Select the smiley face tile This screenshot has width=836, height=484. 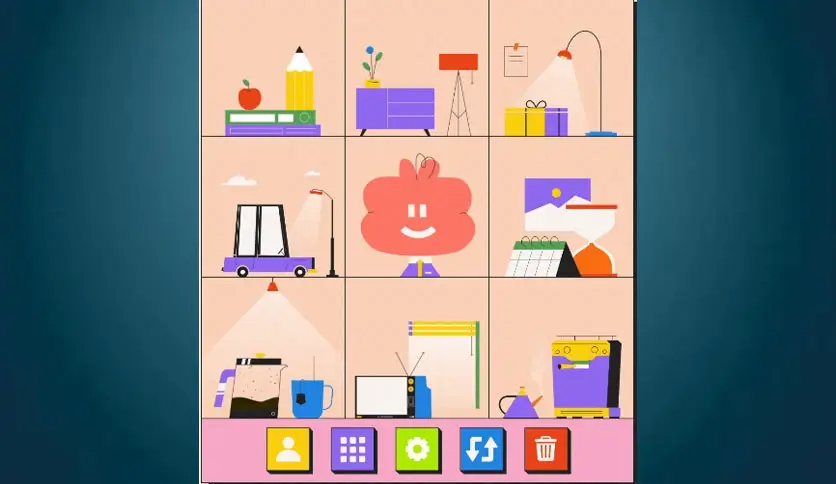click(417, 208)
